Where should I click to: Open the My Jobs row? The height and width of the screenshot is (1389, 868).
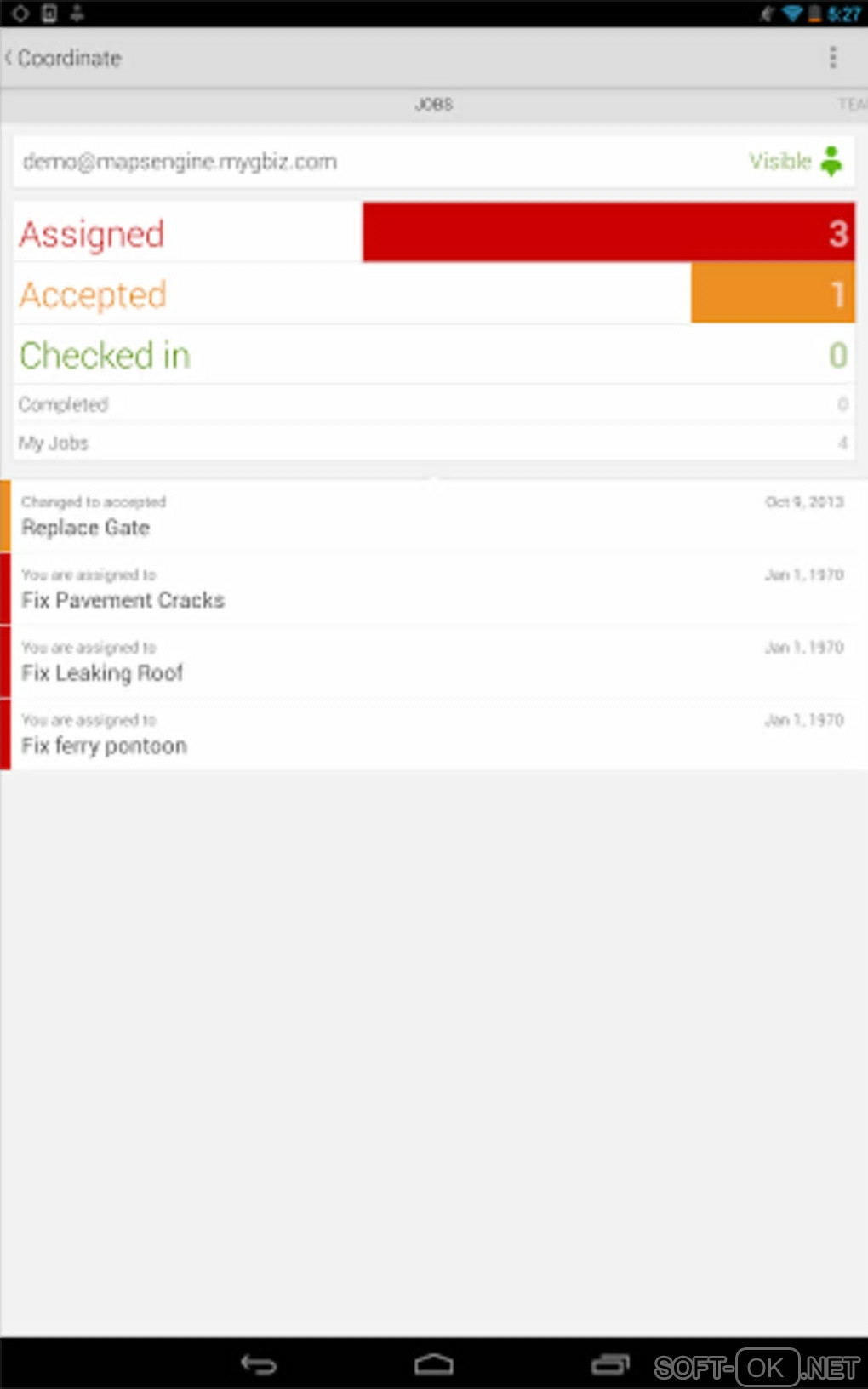tap(434, 443)
